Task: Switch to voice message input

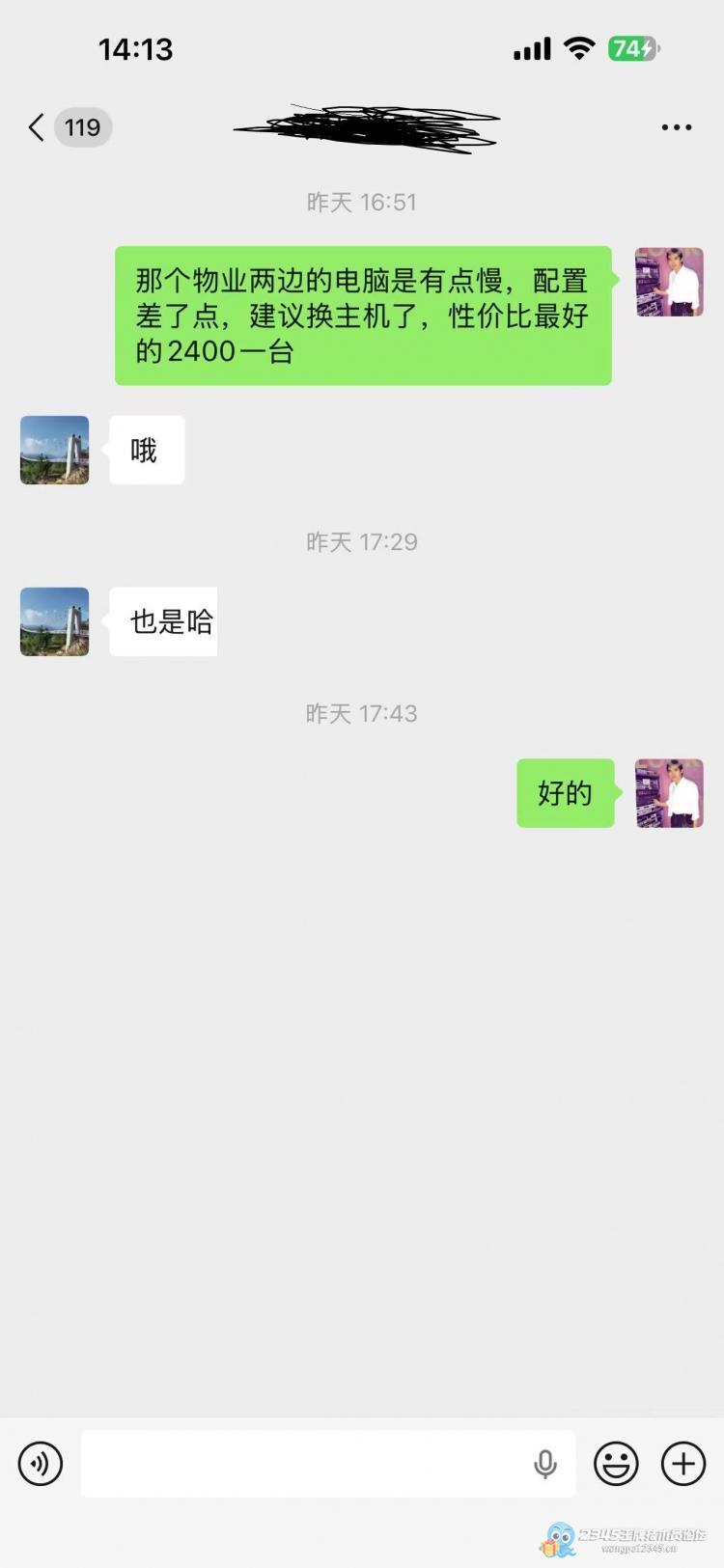Action: coord(41,1464)
